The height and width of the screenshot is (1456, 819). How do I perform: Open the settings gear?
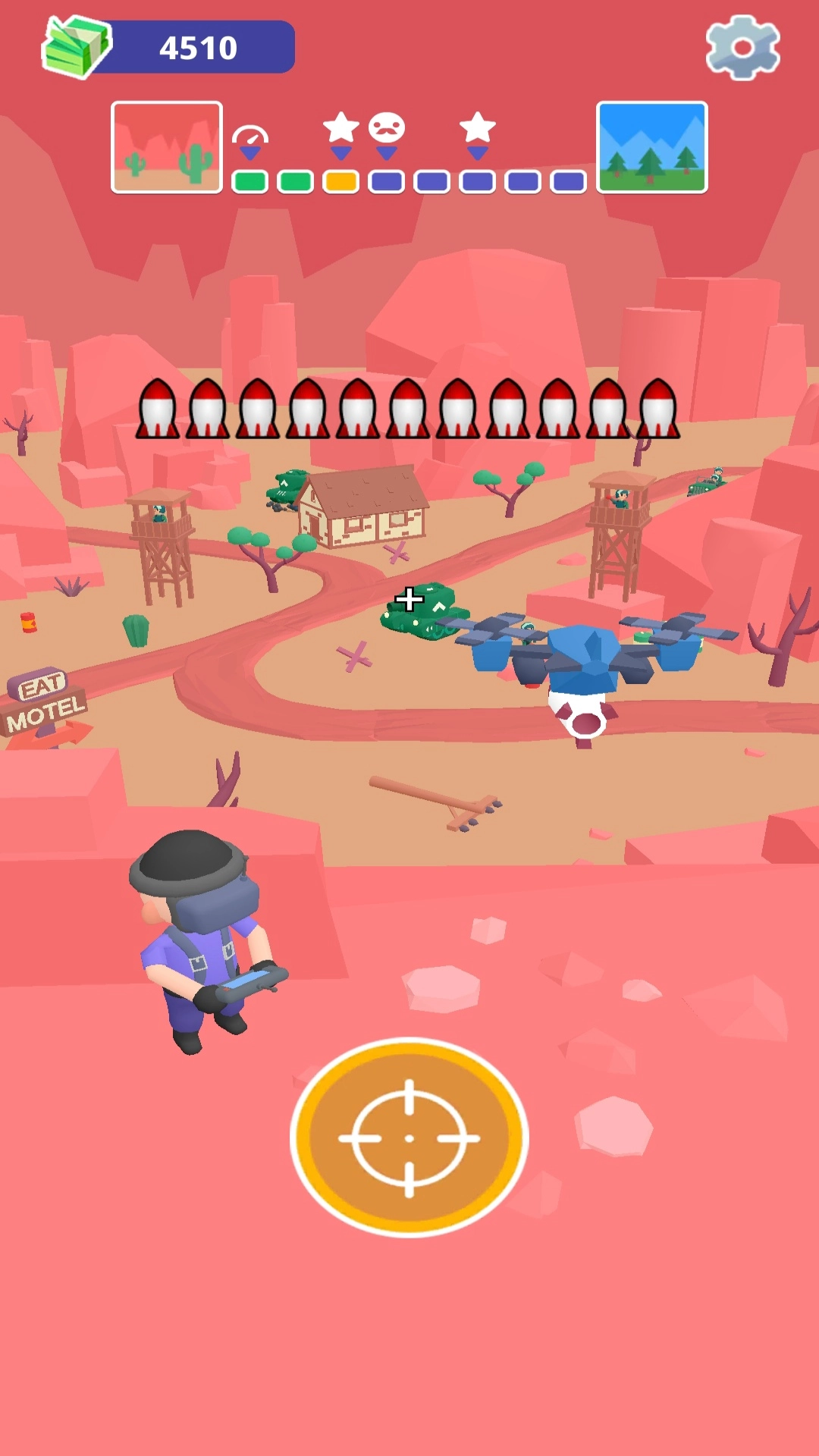[742, 47]
